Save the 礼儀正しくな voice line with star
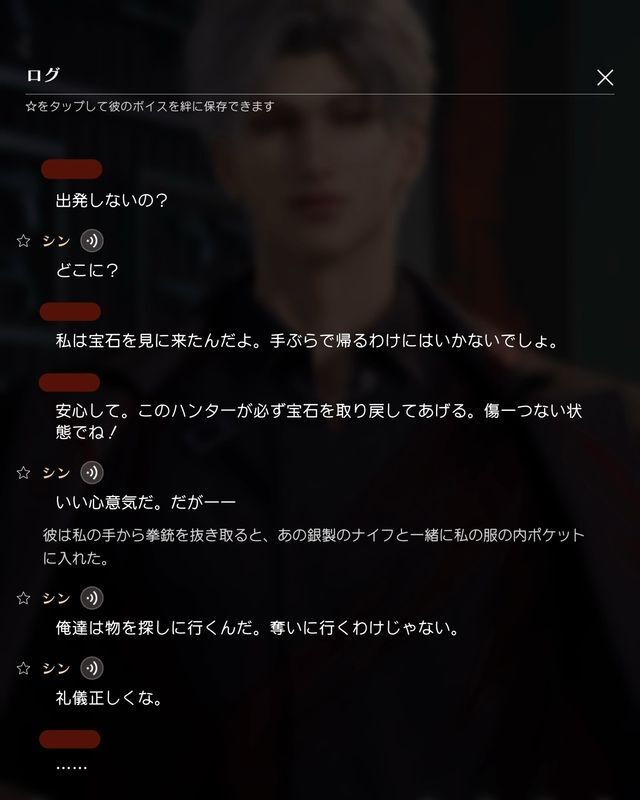The image size is (640, 800). pos(23,668)
